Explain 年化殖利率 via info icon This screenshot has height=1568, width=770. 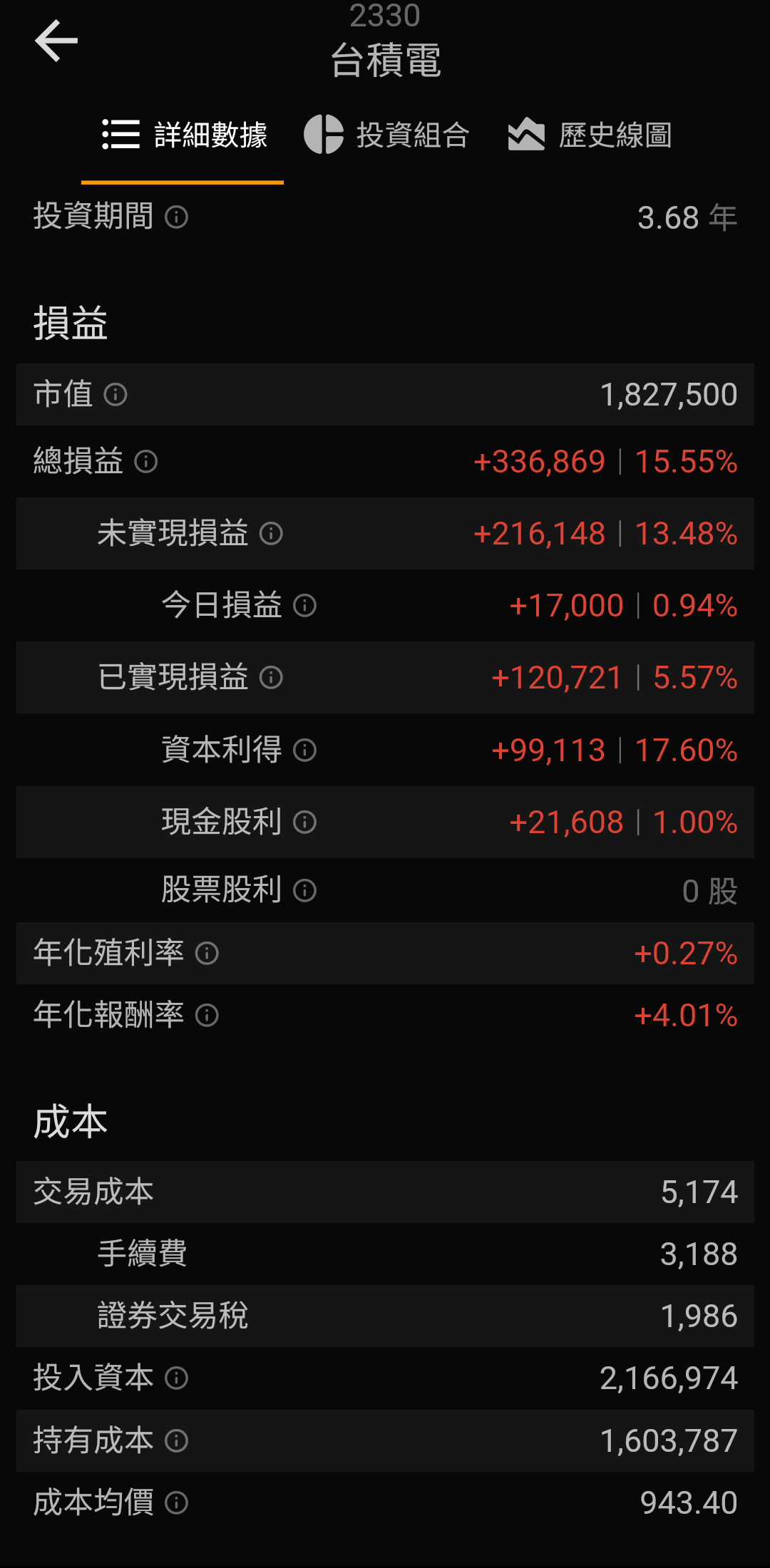click(x=207, y=953)
